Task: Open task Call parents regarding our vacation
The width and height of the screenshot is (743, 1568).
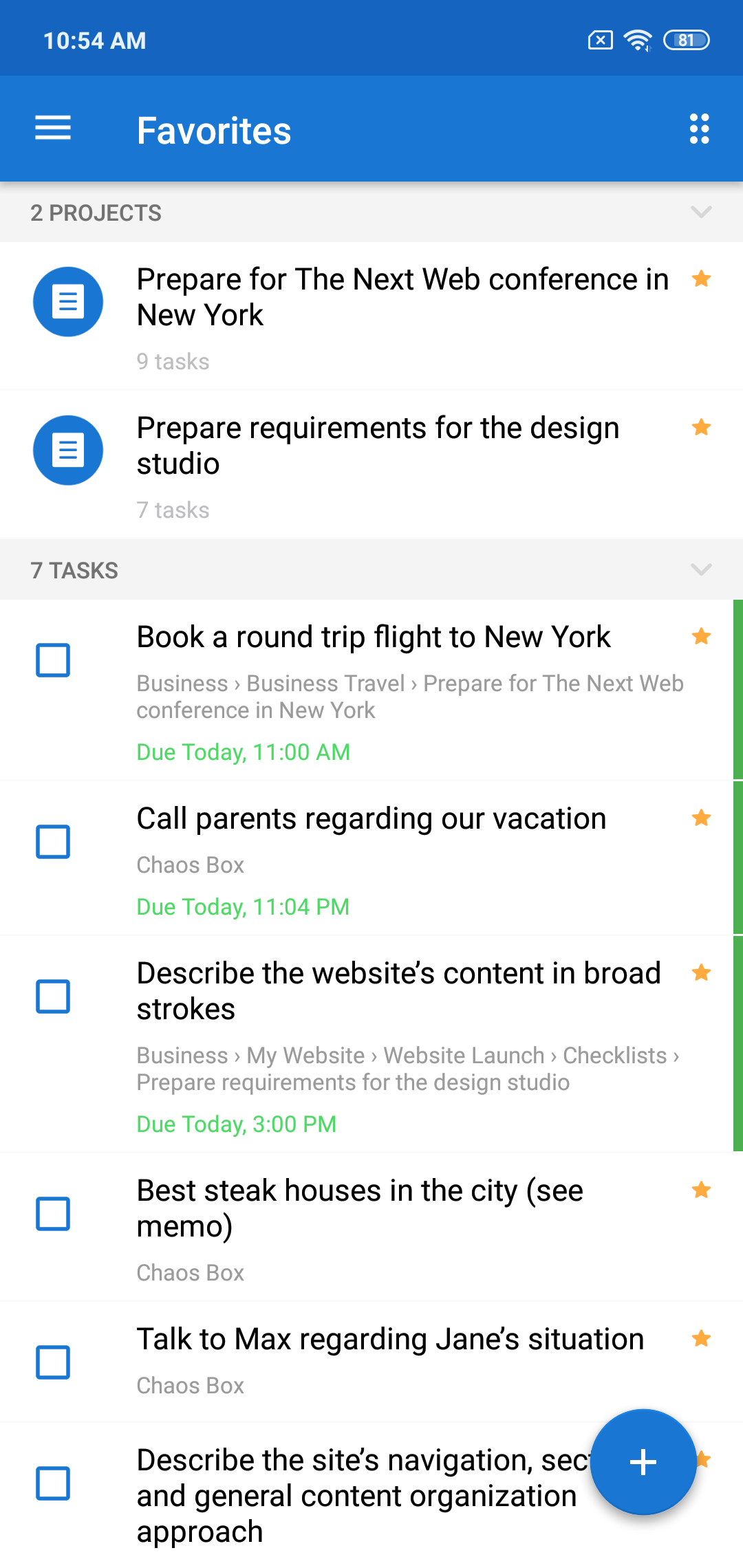Action: (371, 819)
